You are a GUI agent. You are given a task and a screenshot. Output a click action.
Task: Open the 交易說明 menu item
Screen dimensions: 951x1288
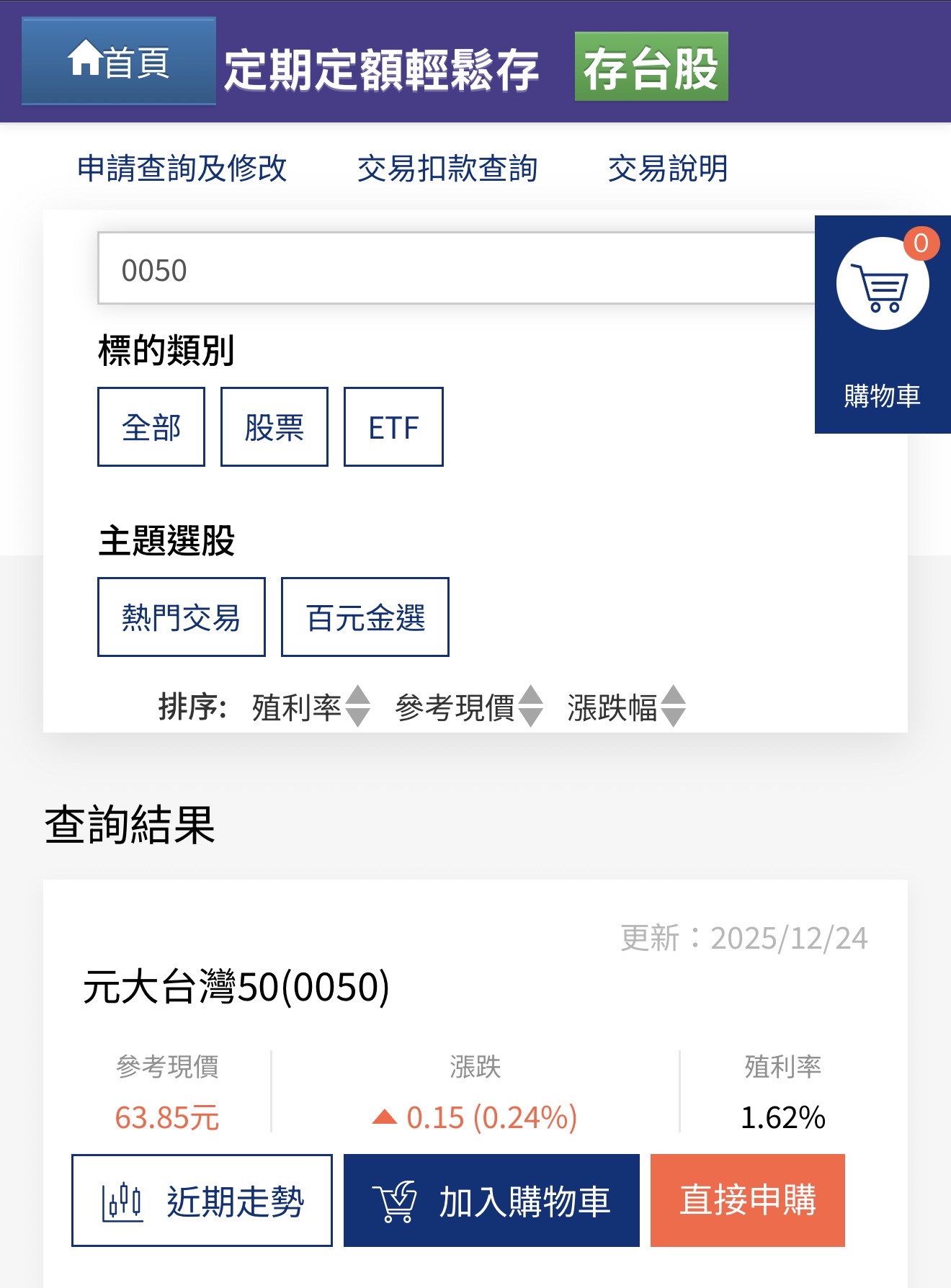tap(668, 169)
